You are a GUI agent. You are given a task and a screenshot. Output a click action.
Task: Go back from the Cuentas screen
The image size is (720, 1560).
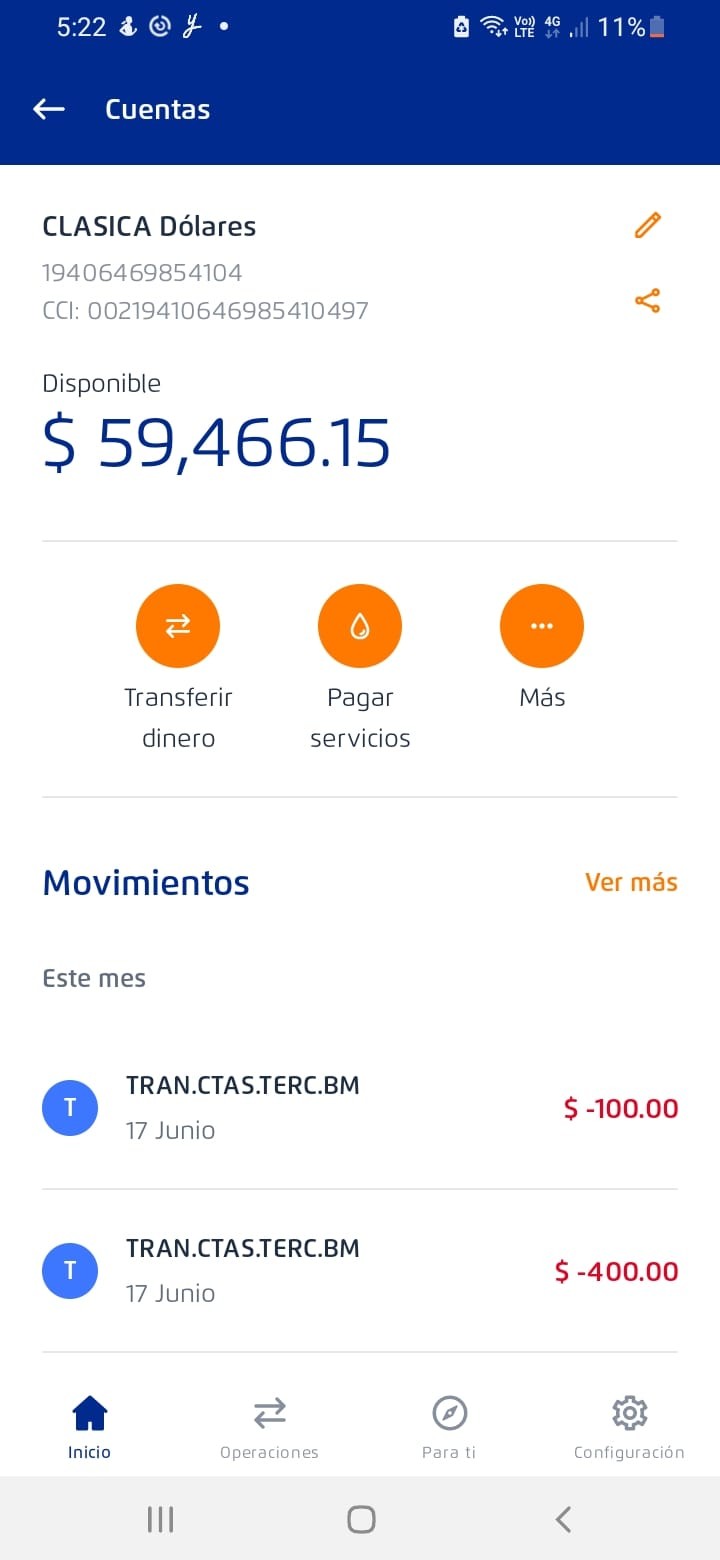coord(49,109)
